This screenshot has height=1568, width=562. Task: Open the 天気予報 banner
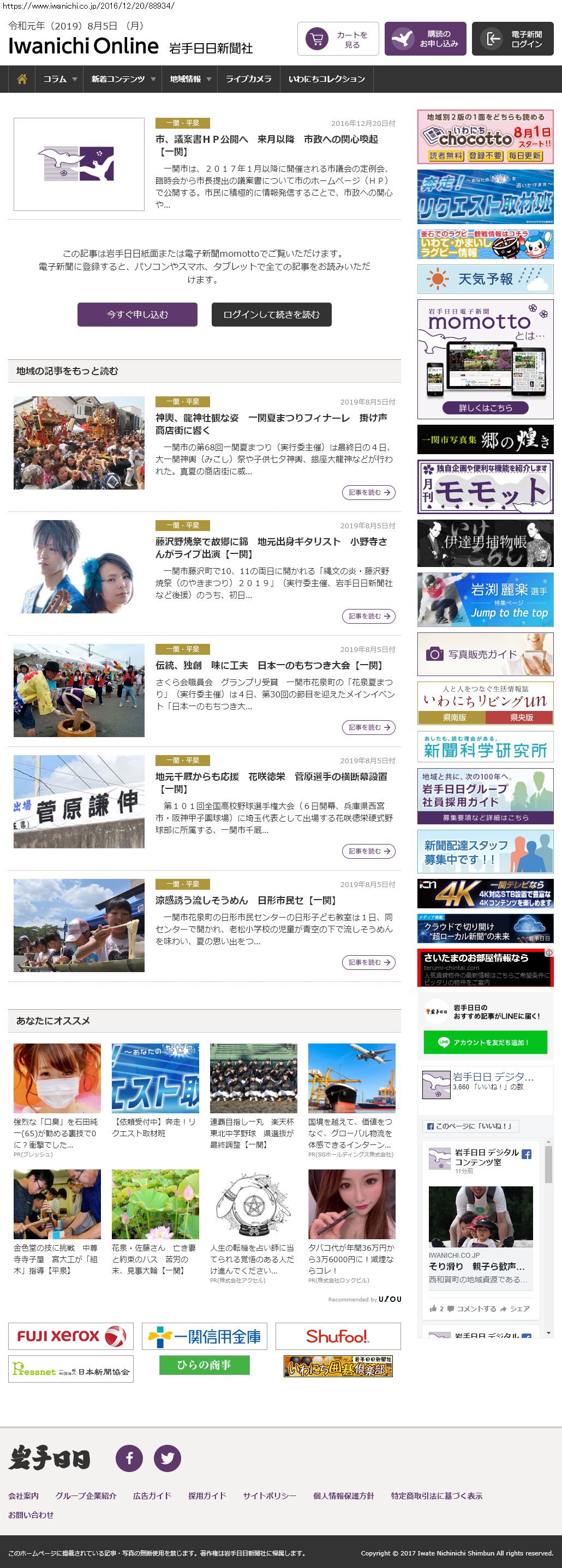[x=485, y=279]
